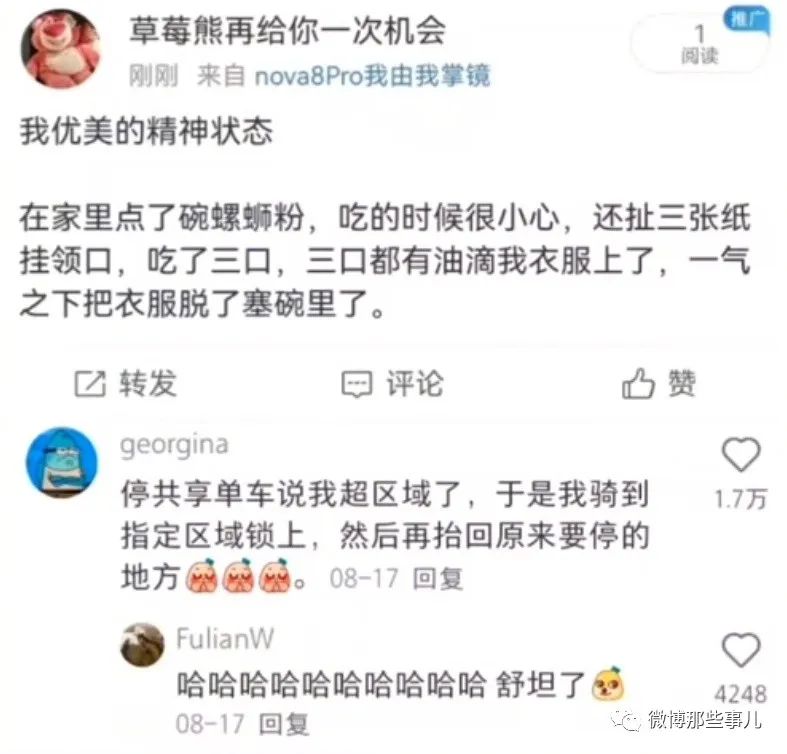This screenshot has height=754, width=787.
Task: Like georgina's comment
Action: [741, 456]
